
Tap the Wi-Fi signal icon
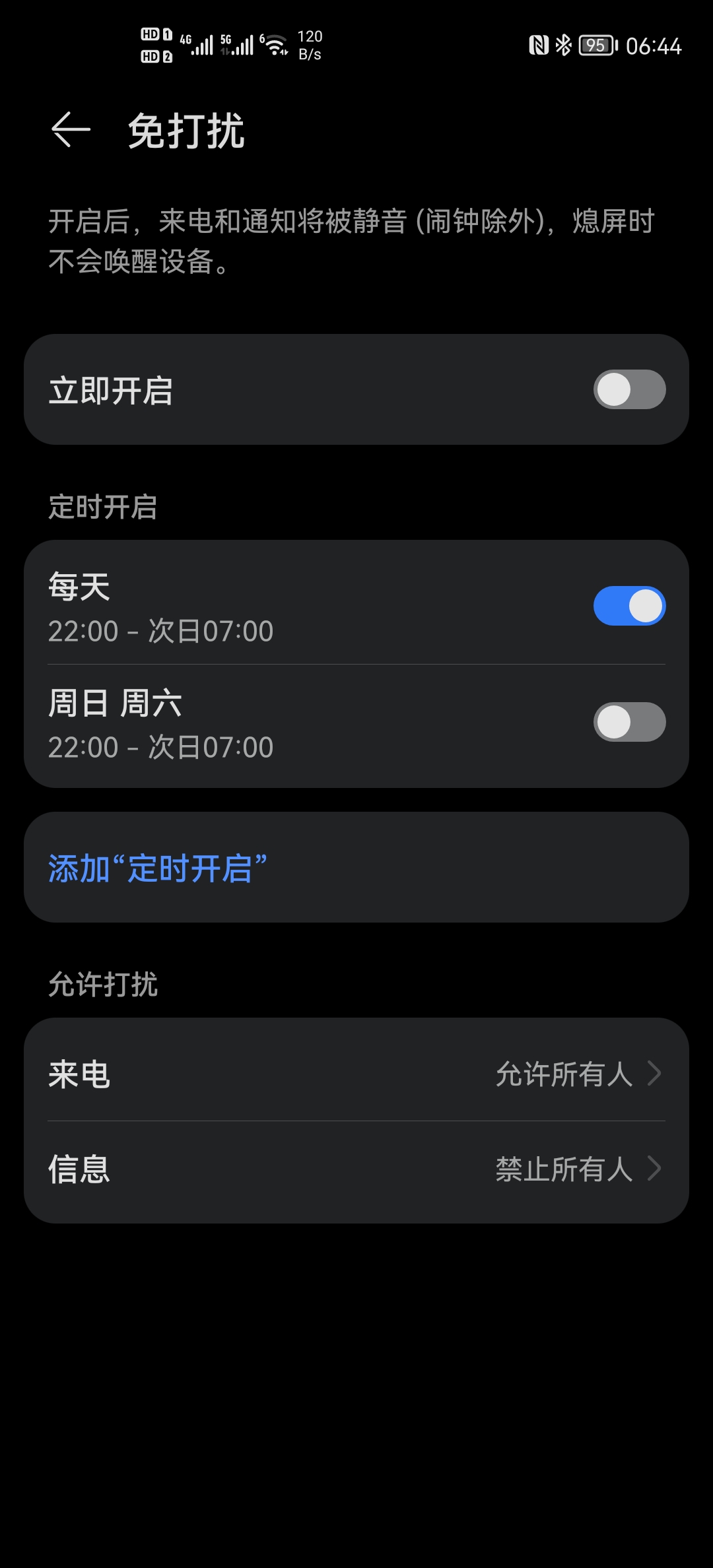275,44
